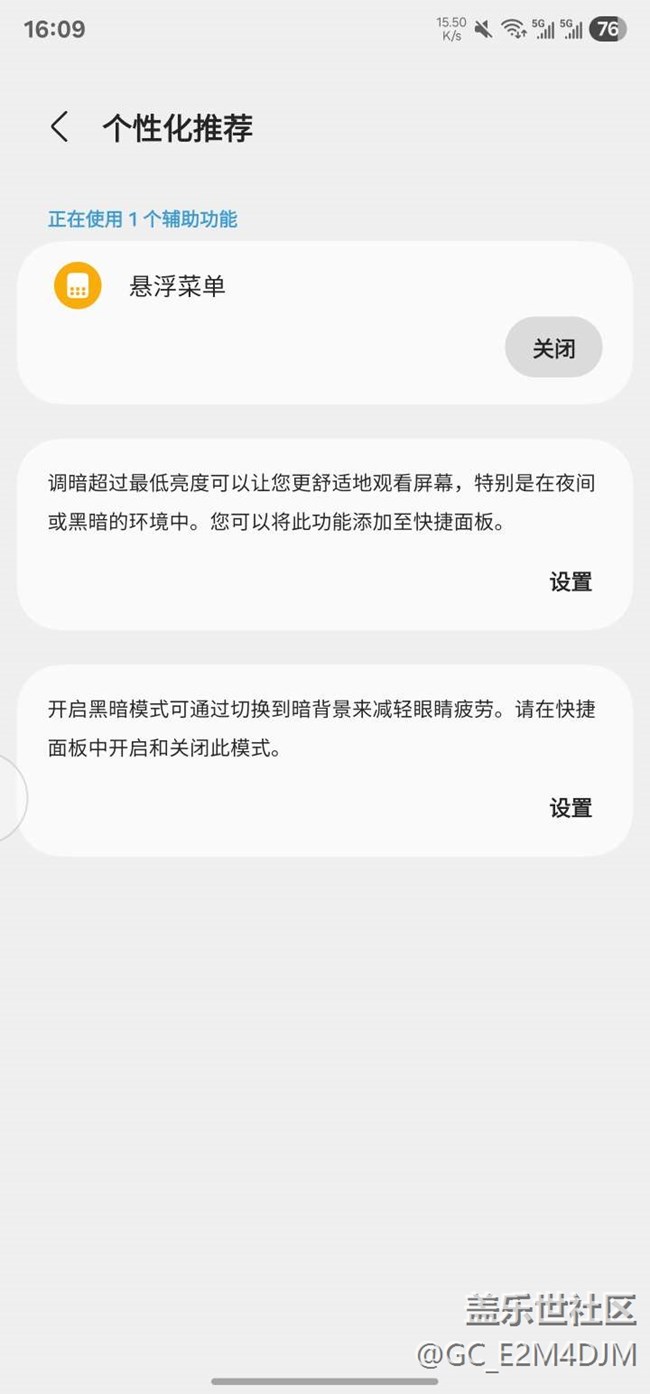Open the 悬浮菜单 item
This screenshot has width=650, height=1394.
coord(177,286)
